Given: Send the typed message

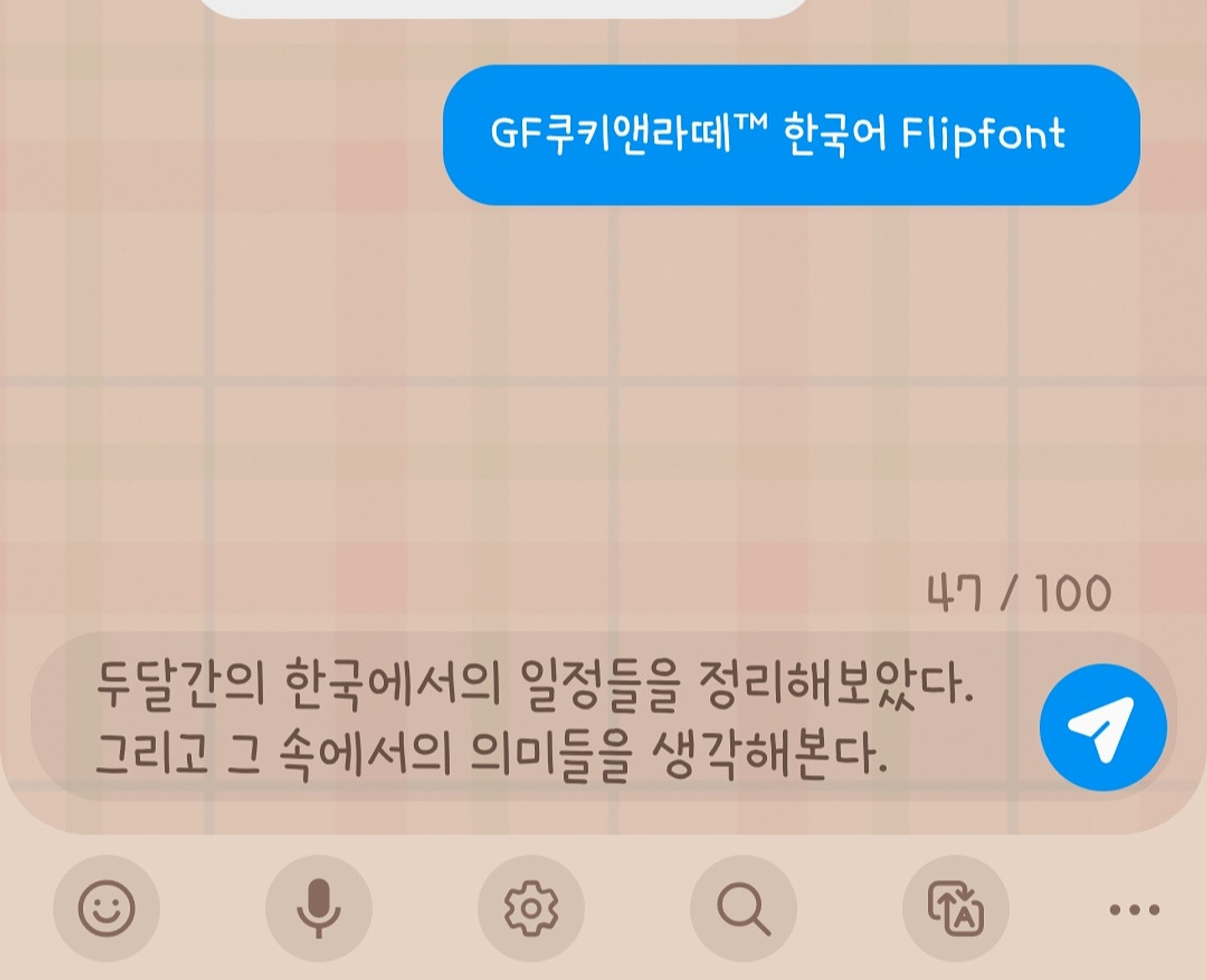Looking at the screenshot, I should pos(1102,727).
